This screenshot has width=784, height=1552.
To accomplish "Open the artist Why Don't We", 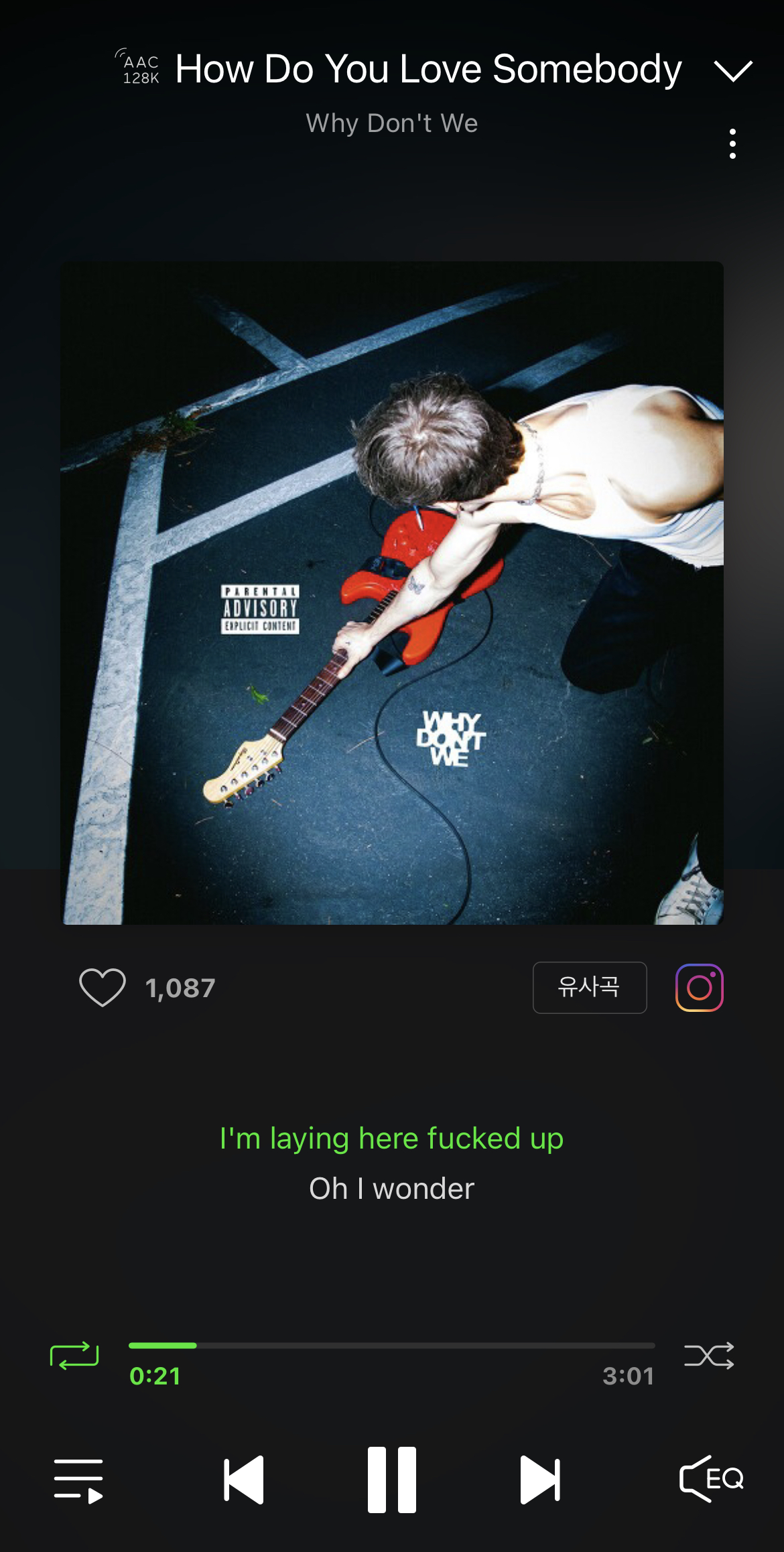I will (x=391, y=123).
